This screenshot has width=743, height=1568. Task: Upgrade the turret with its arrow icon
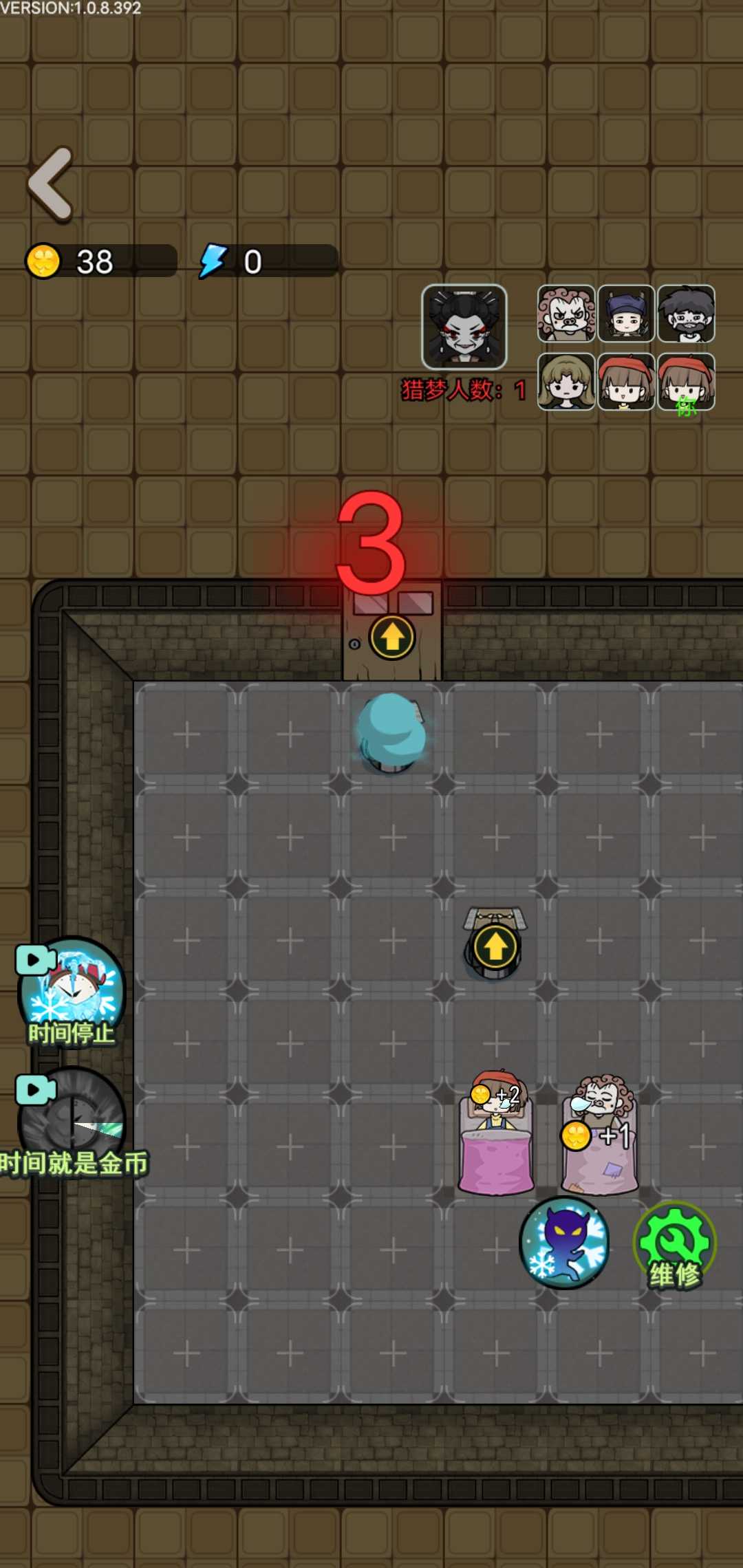495,948
